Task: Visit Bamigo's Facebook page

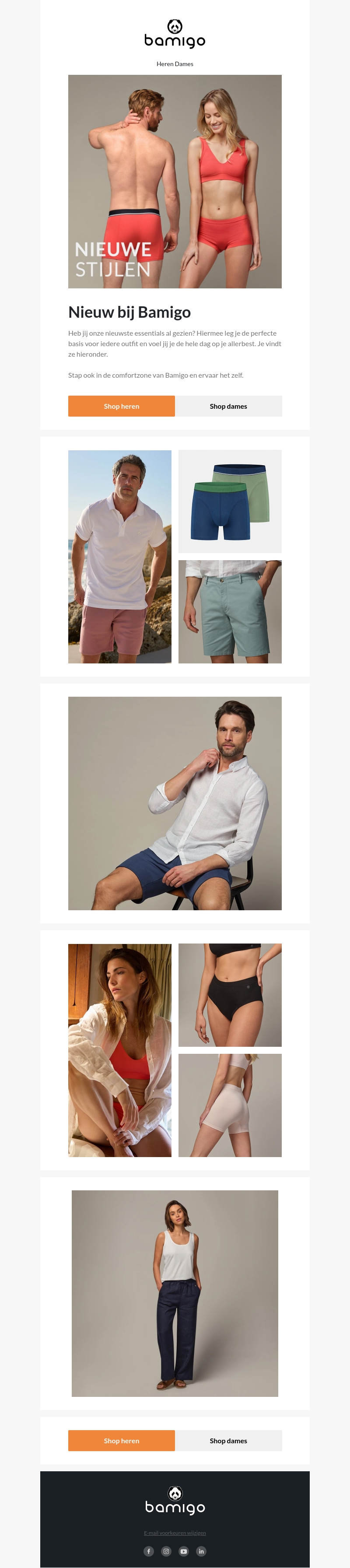Action: (x=148, y=1551)
